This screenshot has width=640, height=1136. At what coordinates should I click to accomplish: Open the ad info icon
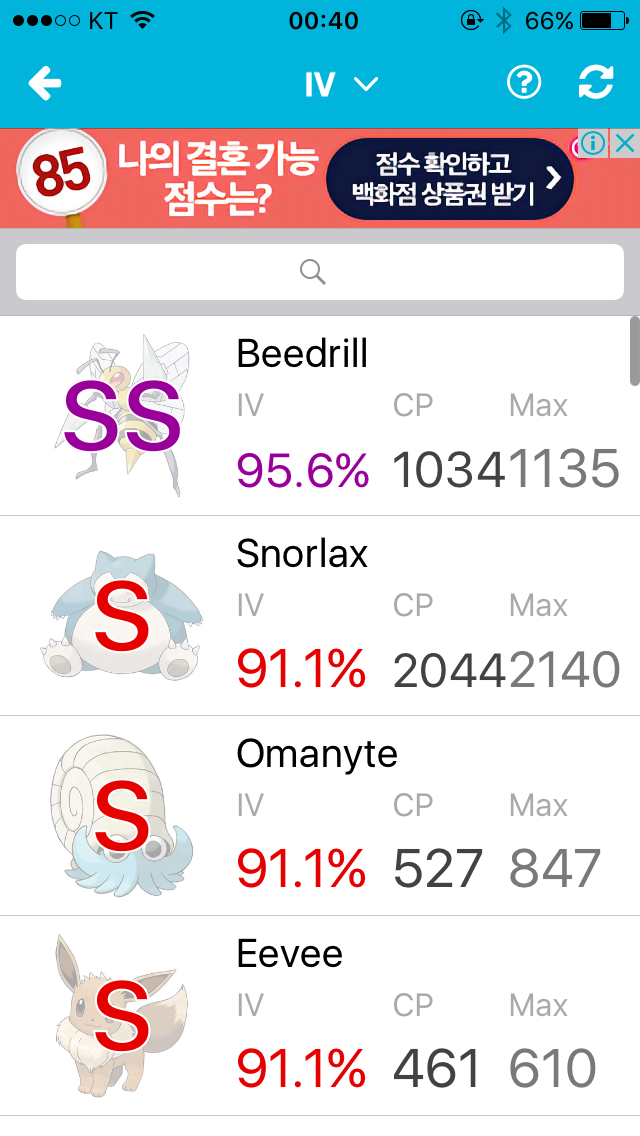[x=593, y=144]
